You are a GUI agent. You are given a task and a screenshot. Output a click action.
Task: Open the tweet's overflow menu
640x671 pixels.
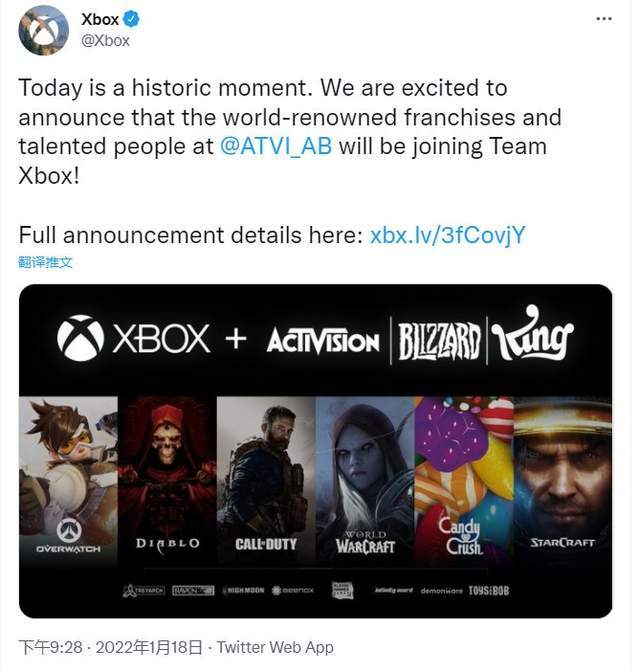(x=604, y=19)
